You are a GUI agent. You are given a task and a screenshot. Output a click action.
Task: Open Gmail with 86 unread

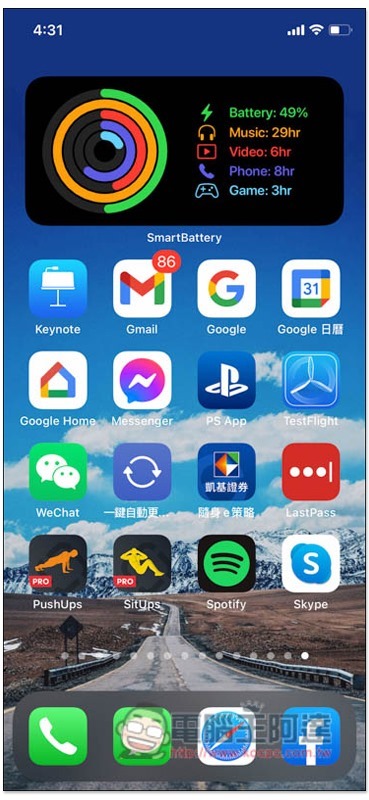pyautogui.click(x=142, y=288)
